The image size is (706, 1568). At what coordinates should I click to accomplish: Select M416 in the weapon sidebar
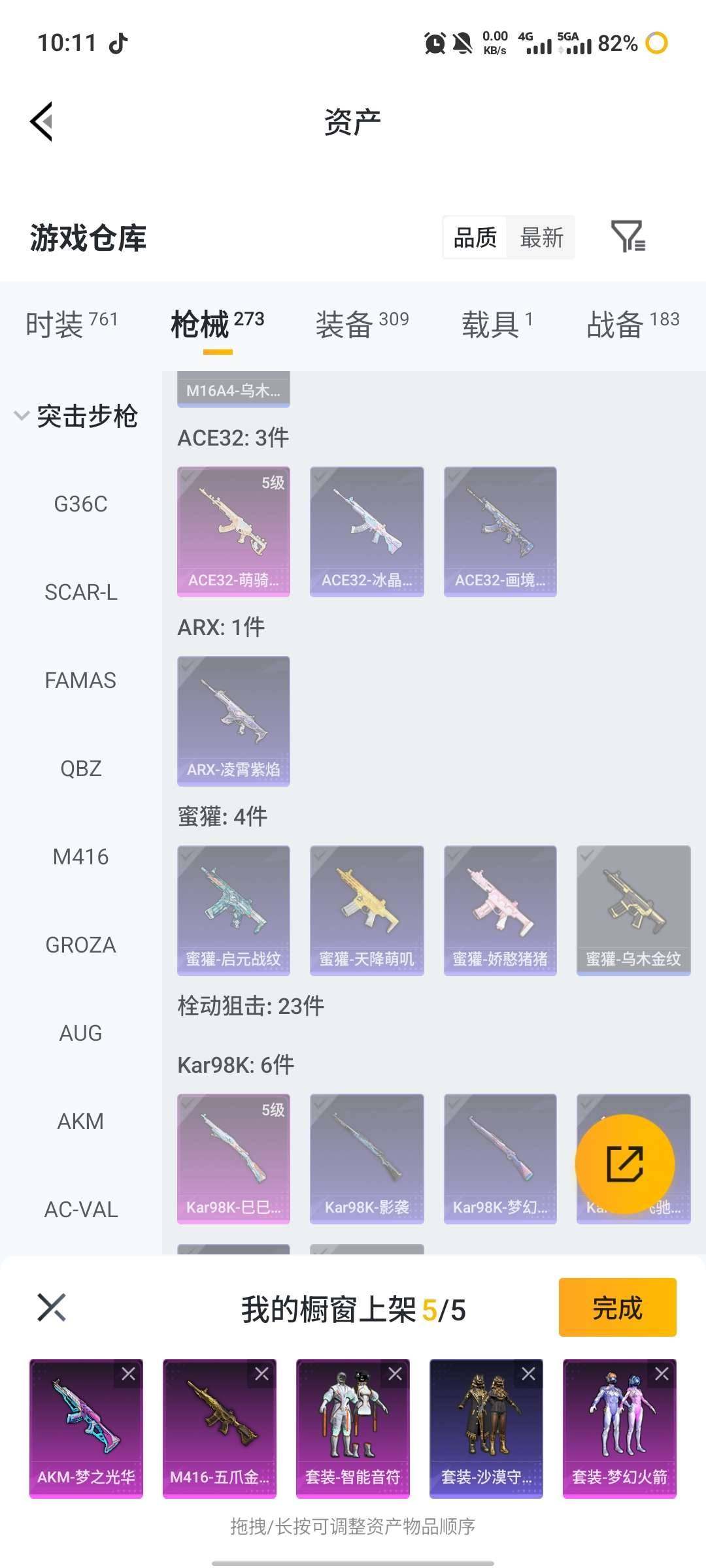(80, 857)
